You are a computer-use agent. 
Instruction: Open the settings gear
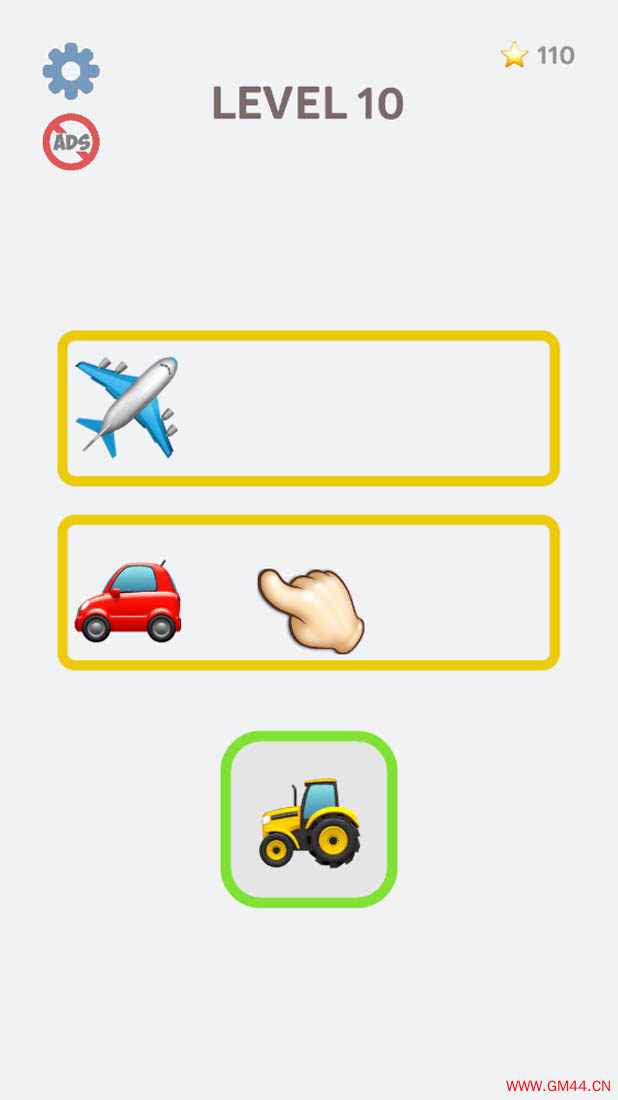tap(71, 70)
